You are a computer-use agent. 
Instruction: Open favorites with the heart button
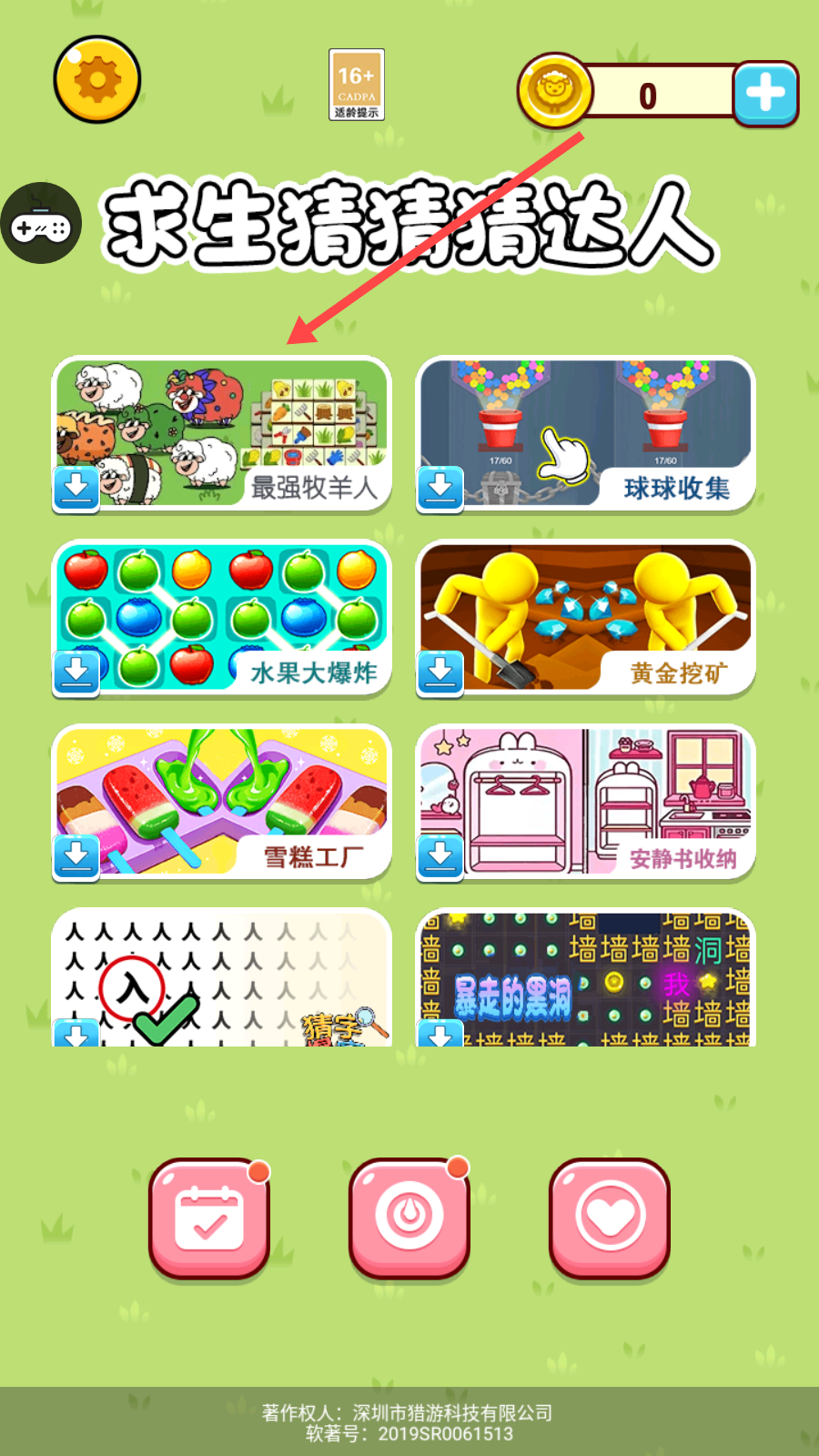[610, 1218]
